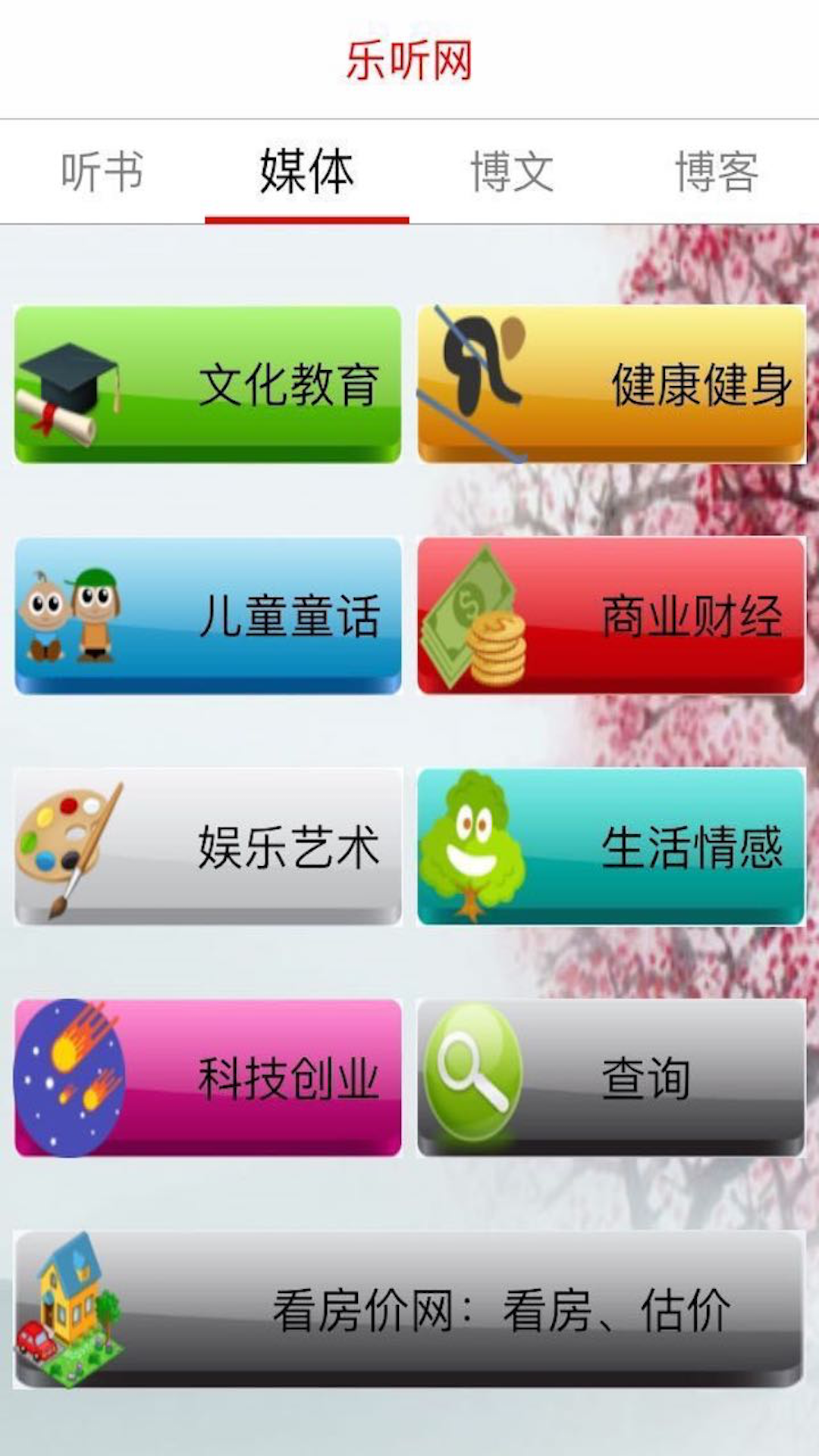The height and width of the screenshot is (1456, 819).
Task: Open the 商业财经 category
Action: (611, 616)
